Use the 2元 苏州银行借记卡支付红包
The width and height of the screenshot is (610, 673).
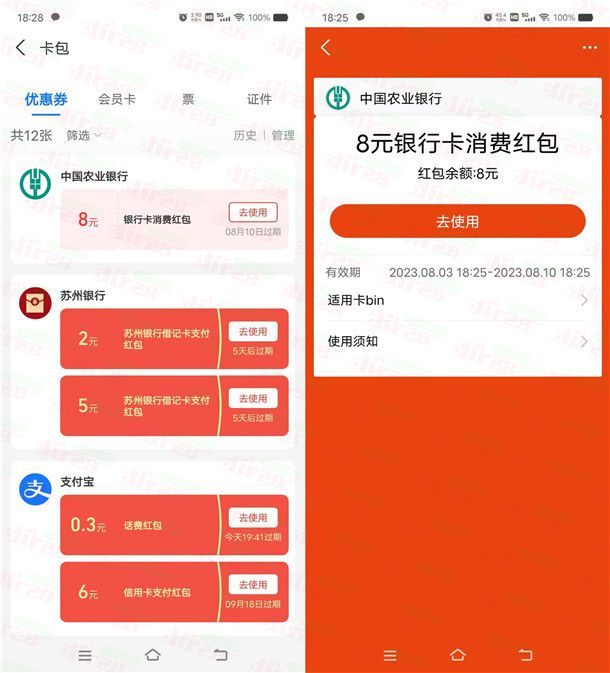click(x=253, y=332)
